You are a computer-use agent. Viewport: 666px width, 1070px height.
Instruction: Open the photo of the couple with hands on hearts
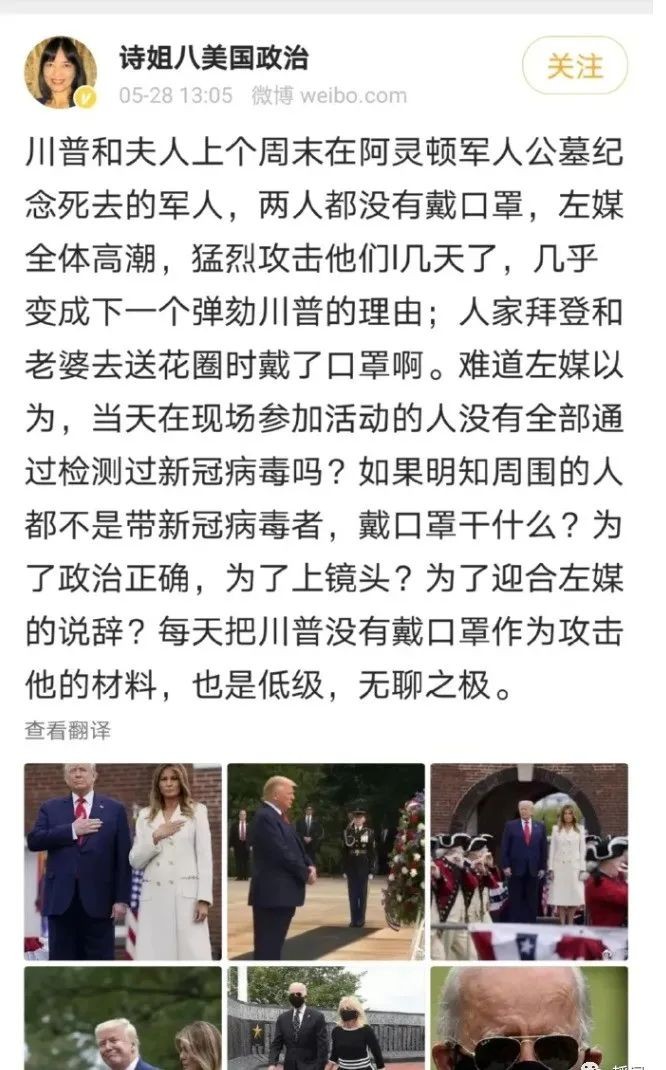pos(122,861)
